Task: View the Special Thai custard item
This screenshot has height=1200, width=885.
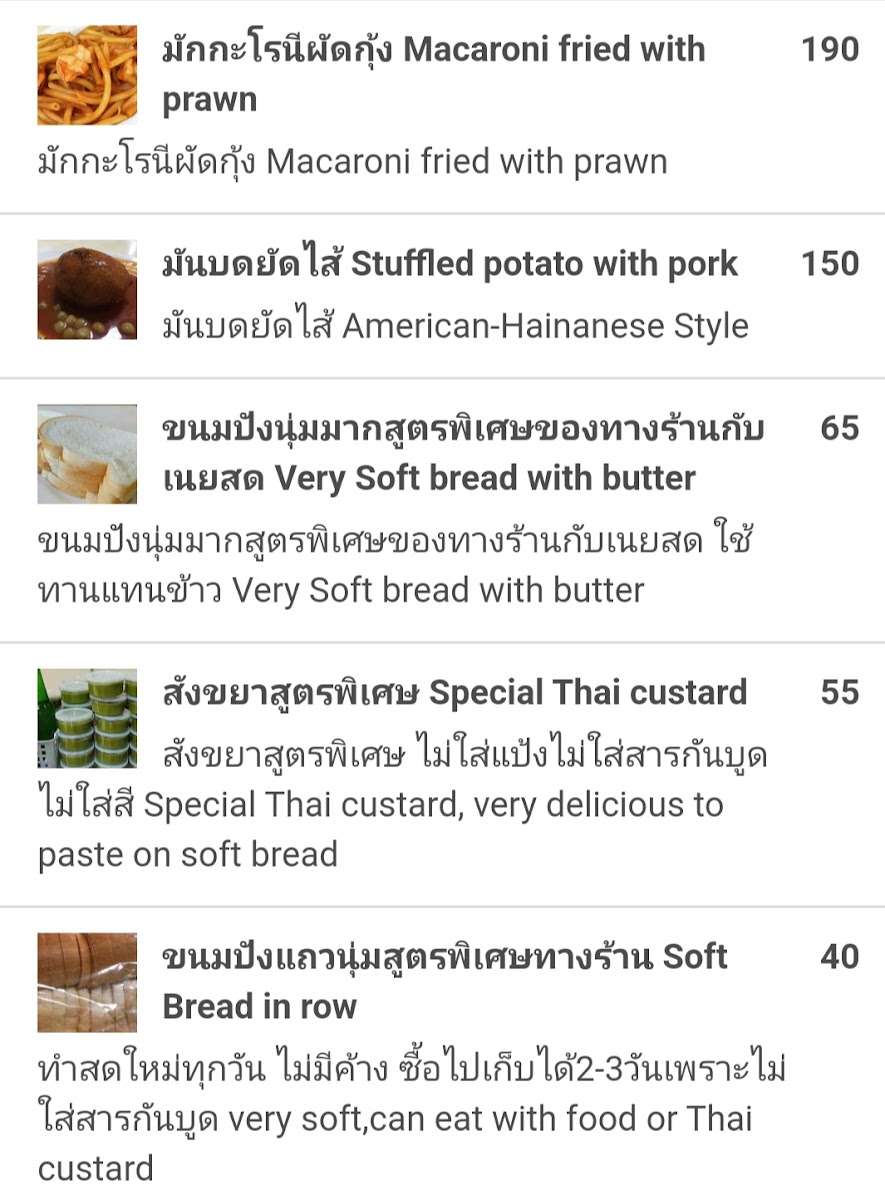Action: (454, 692)
